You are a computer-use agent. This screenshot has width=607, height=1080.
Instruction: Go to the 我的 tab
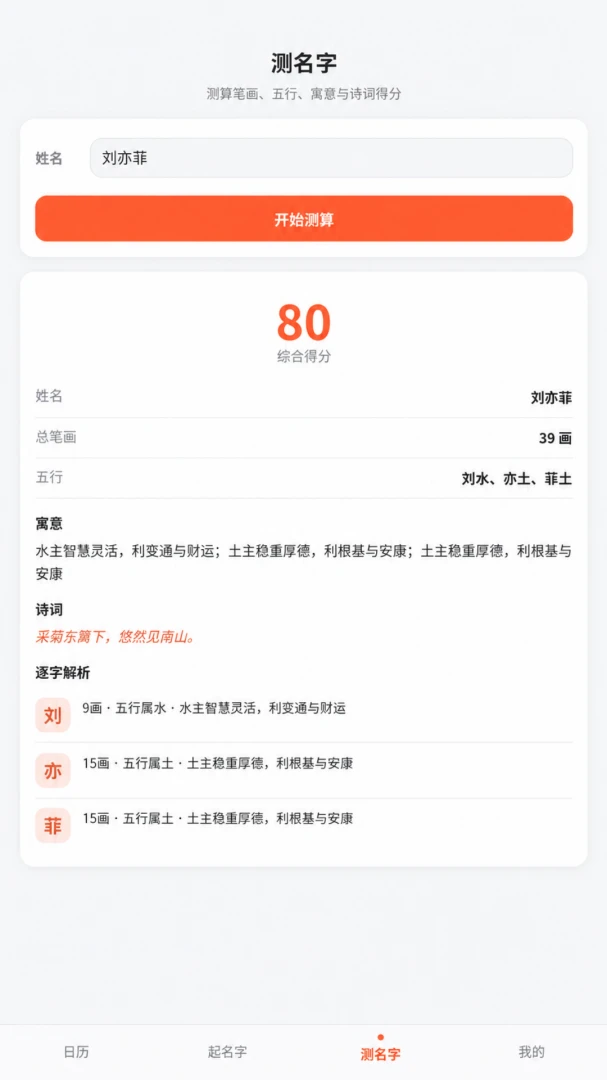(531, 1052)
